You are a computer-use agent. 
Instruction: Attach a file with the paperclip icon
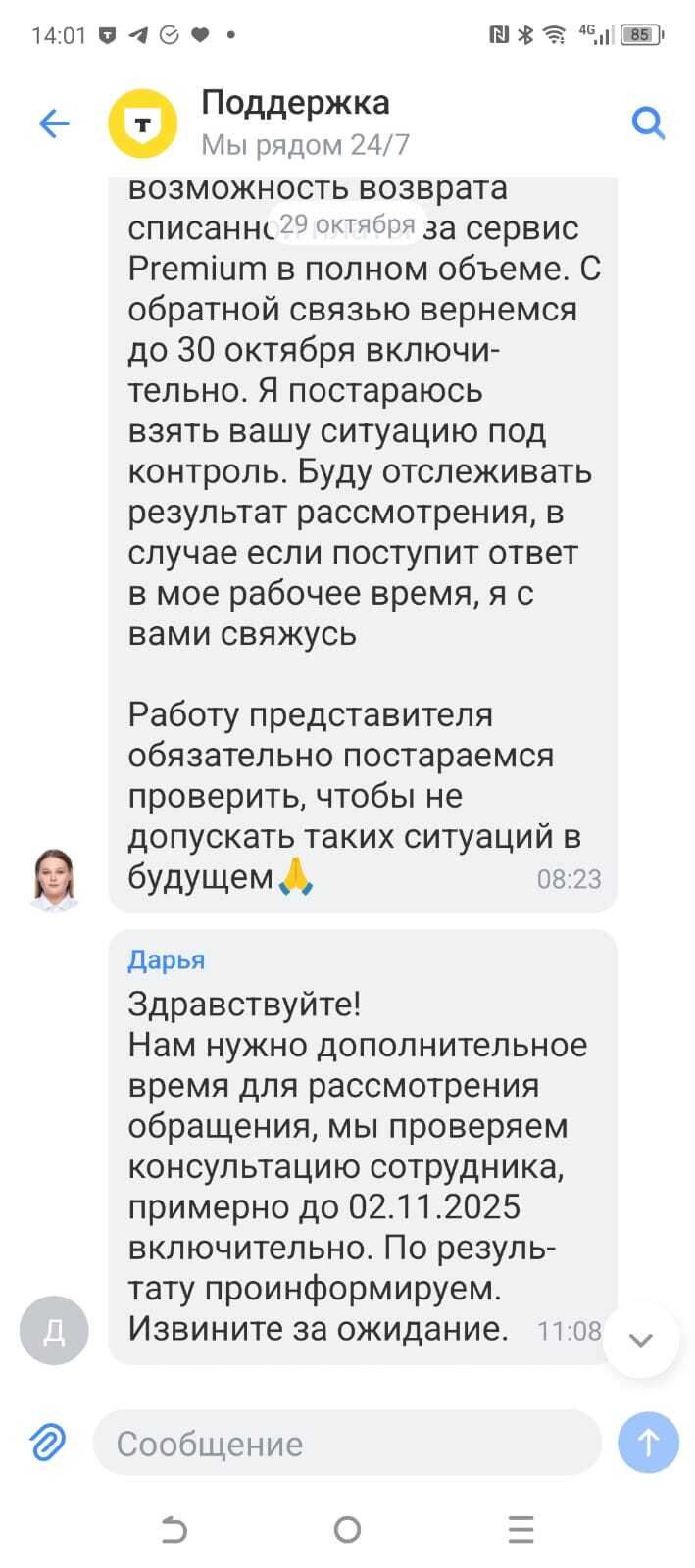pos(47,1443)
